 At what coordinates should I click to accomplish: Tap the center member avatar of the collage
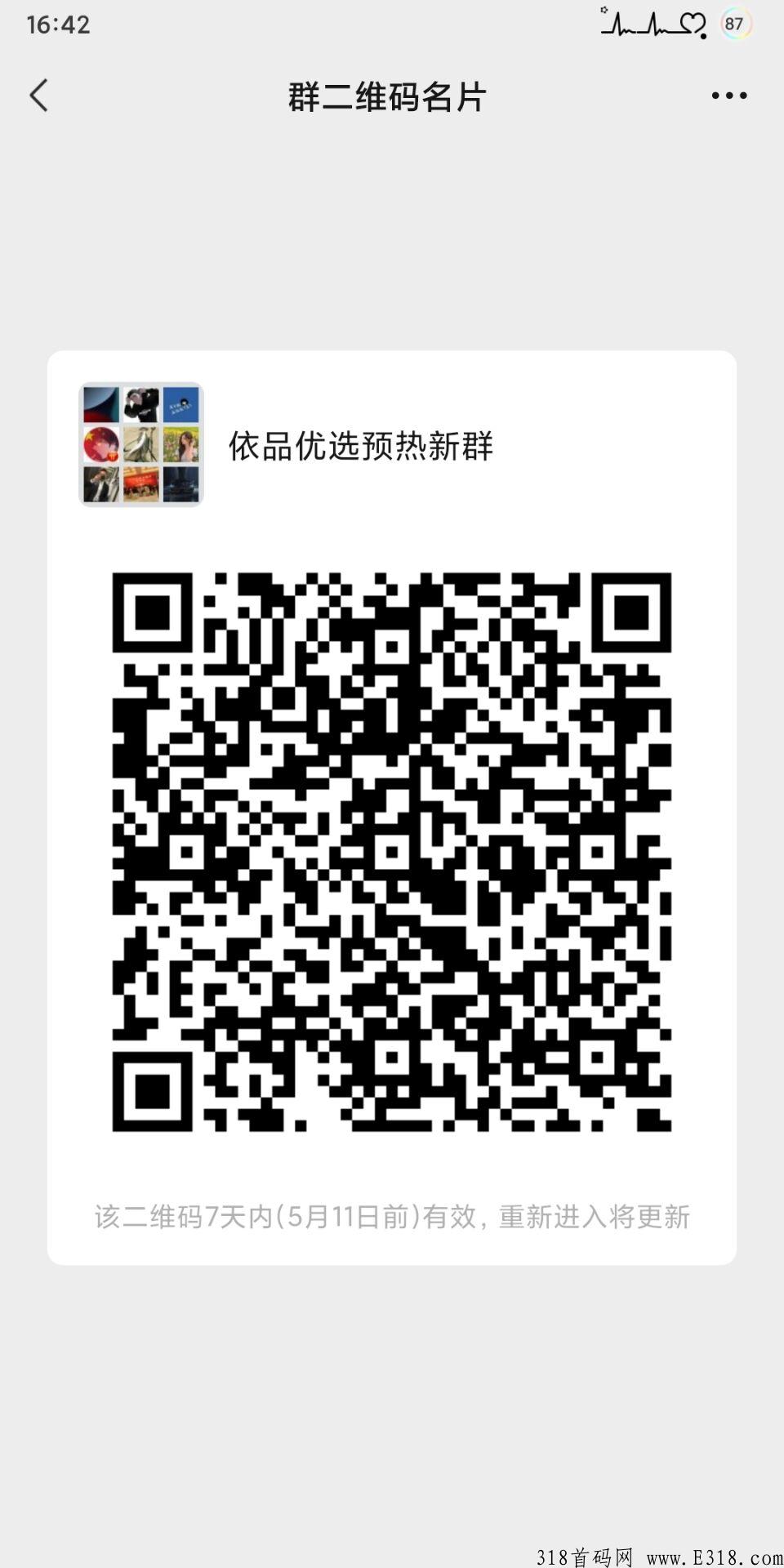click(140, 444)
